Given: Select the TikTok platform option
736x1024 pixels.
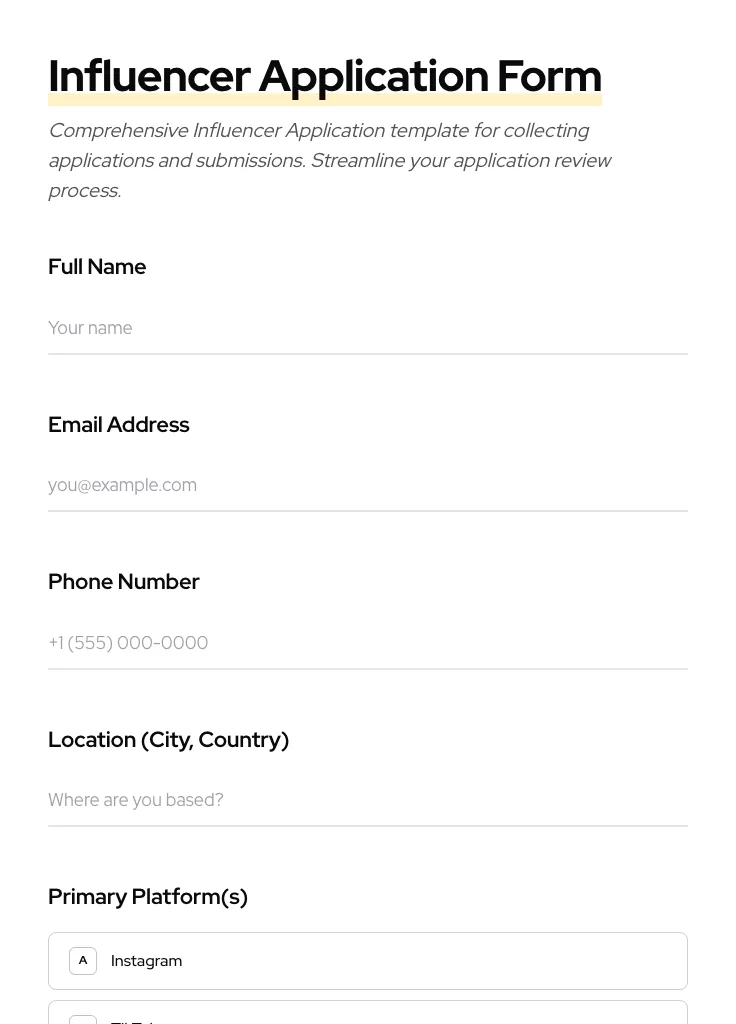Looking at the screenshot, I should pyautogui.click(x=368, y=1018).
